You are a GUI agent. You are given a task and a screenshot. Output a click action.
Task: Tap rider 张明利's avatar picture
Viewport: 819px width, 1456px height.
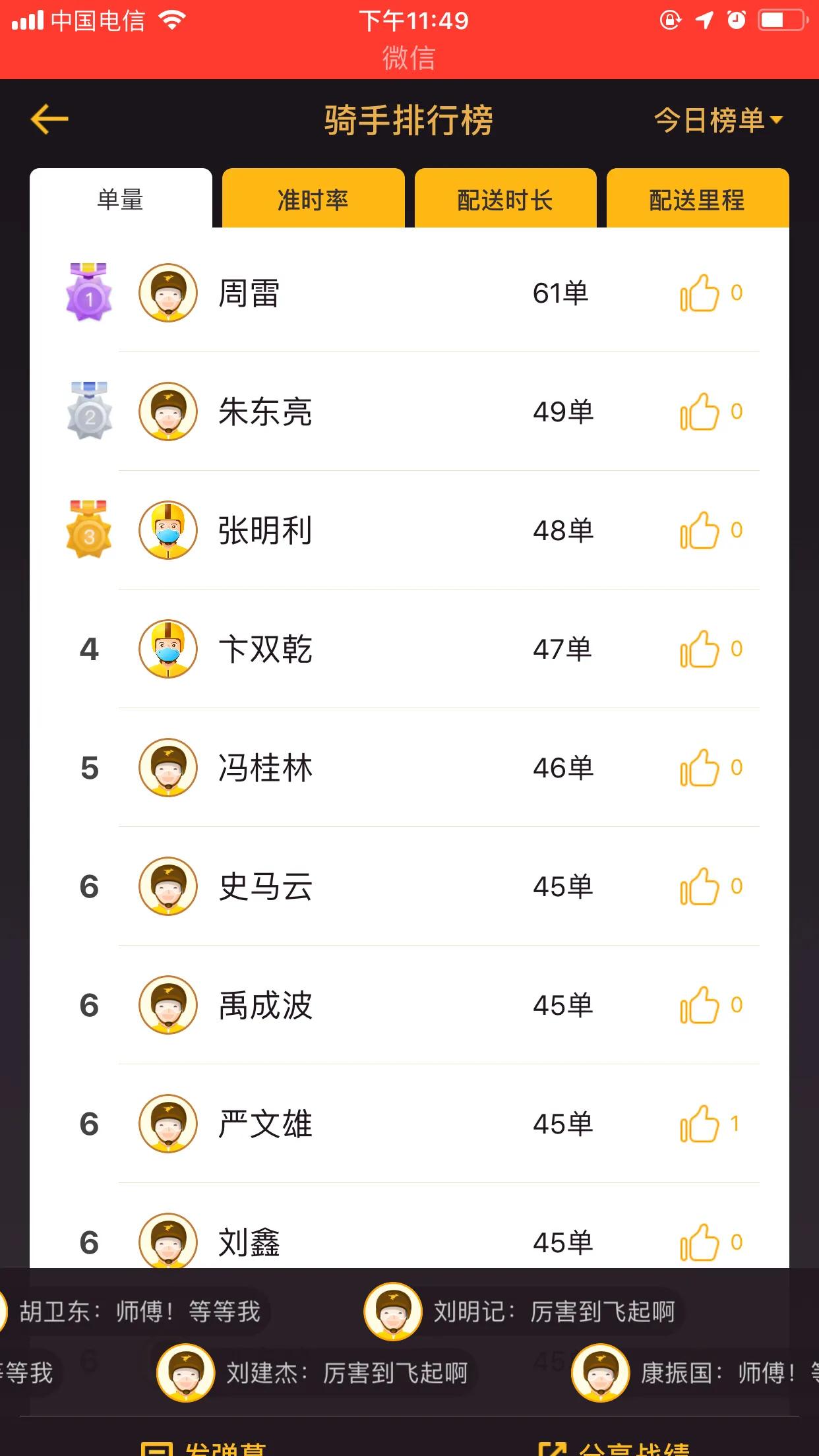click(x=168, y=530)
